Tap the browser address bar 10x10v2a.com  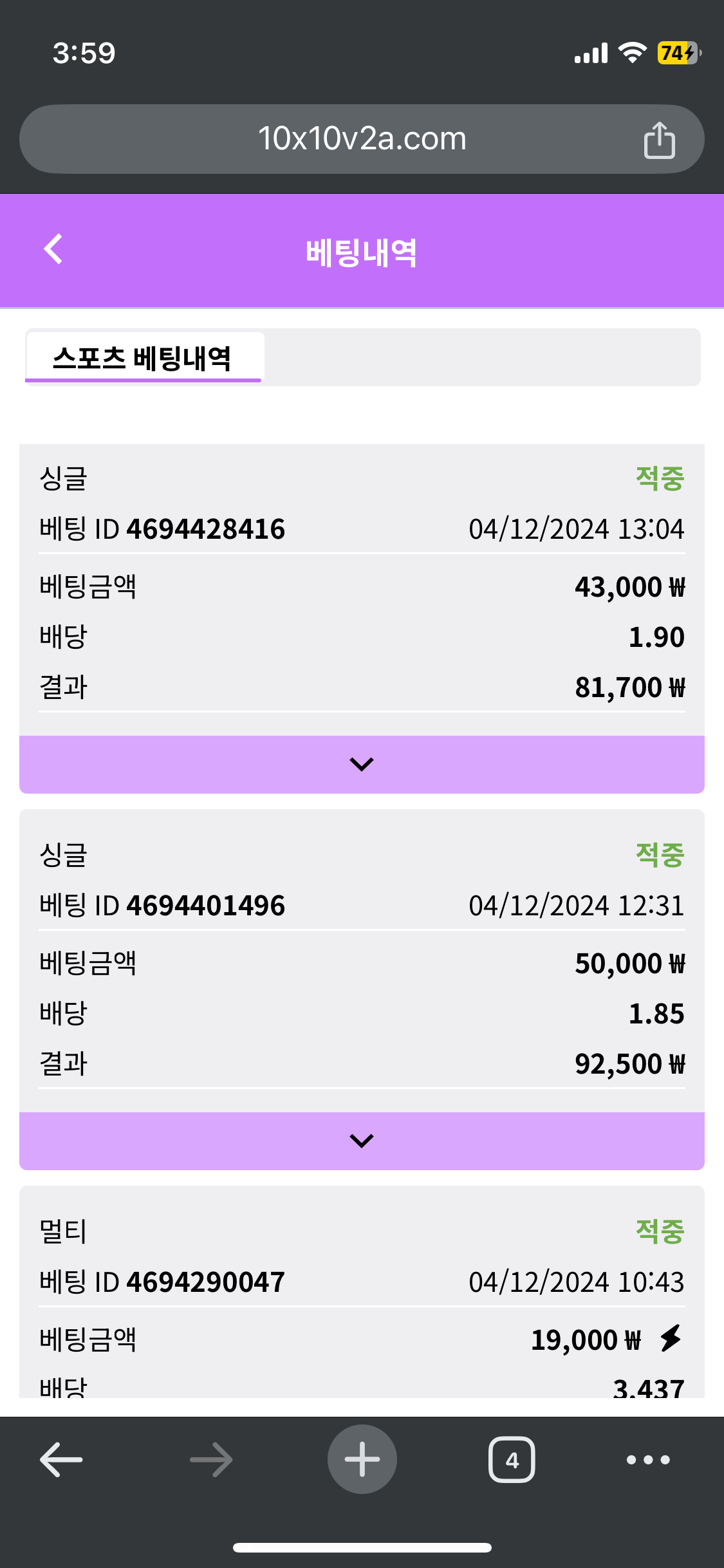pyautogui.click(x=362, y=139)
